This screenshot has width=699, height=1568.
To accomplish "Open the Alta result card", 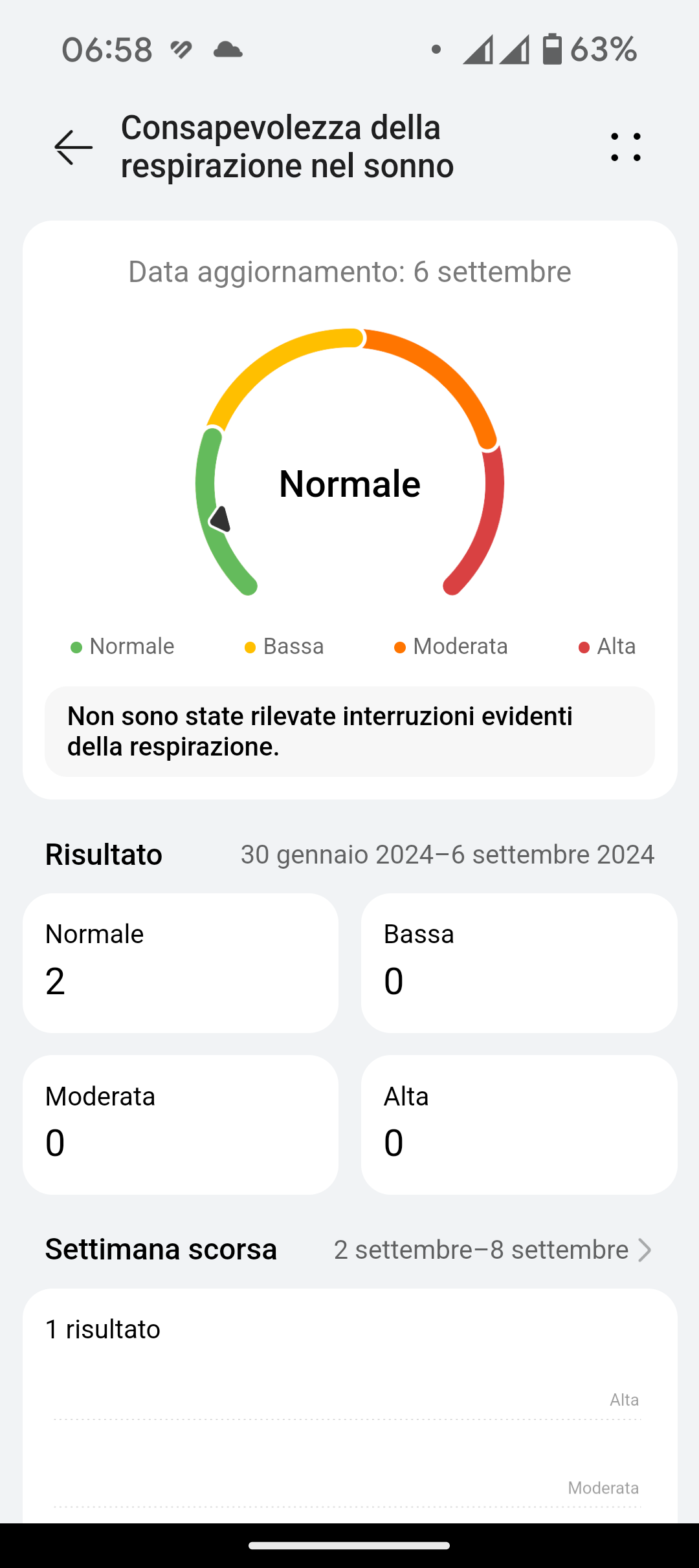I will [519, 1125].
